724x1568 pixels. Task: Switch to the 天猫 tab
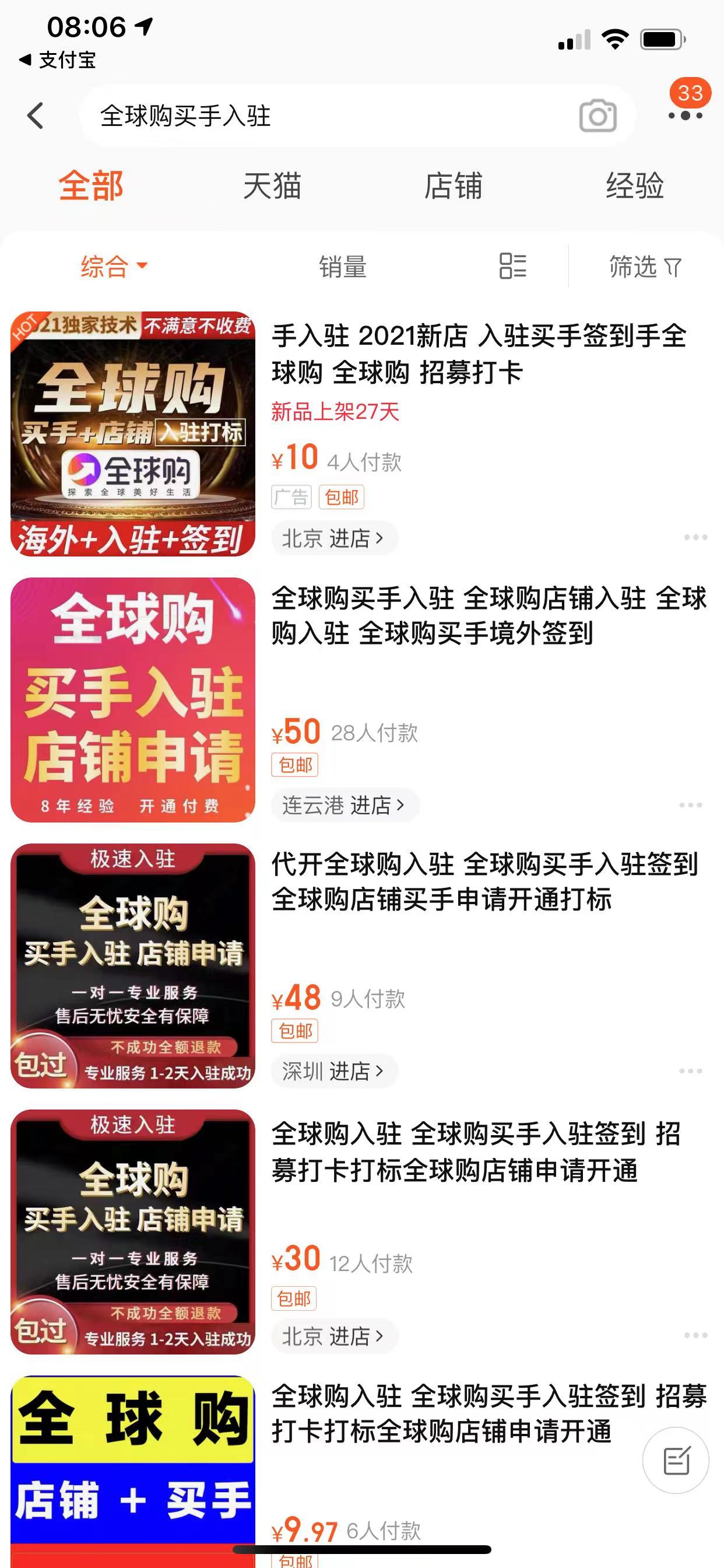(x=273, y=187)
